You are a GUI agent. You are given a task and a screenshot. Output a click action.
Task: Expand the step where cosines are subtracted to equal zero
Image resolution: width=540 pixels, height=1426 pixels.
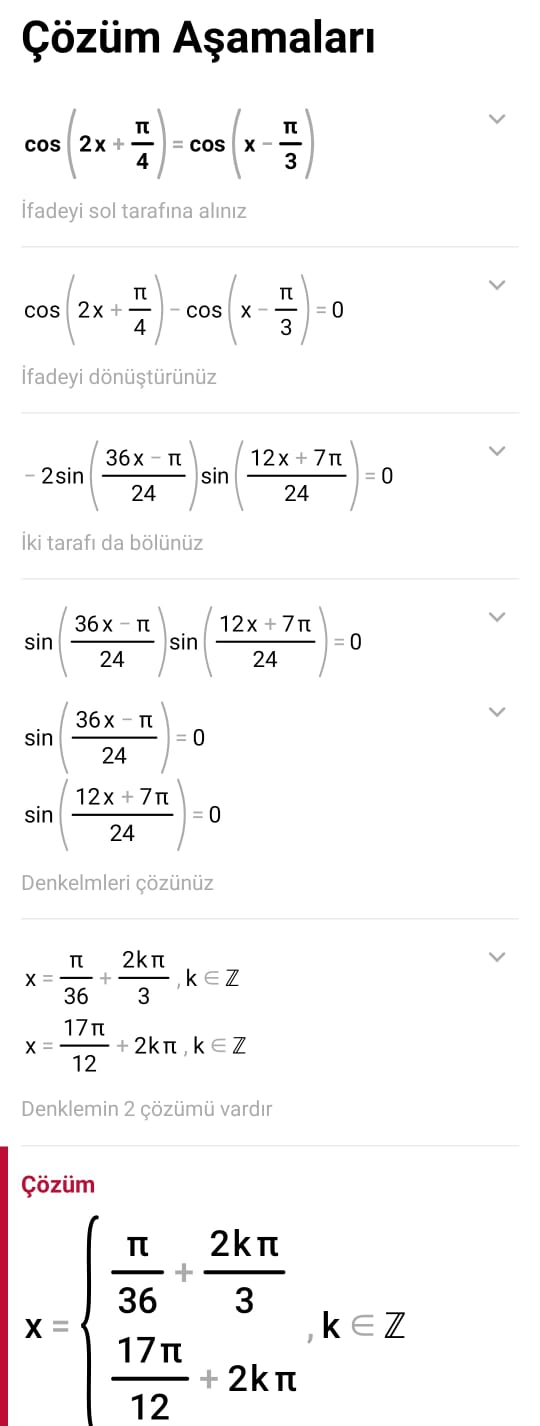coord(497,286)
